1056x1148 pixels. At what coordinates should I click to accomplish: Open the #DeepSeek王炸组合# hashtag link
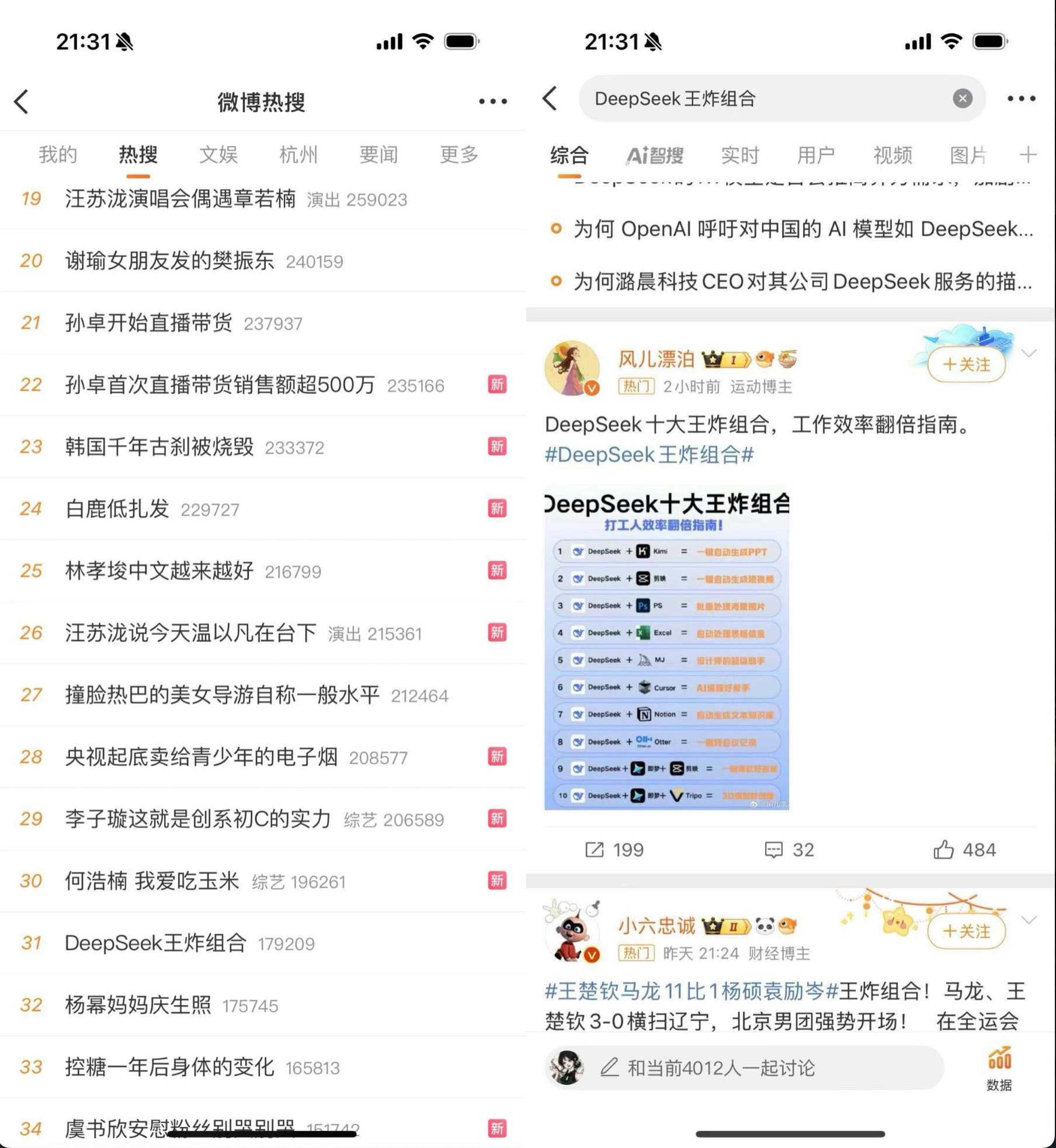coord(649,454)
